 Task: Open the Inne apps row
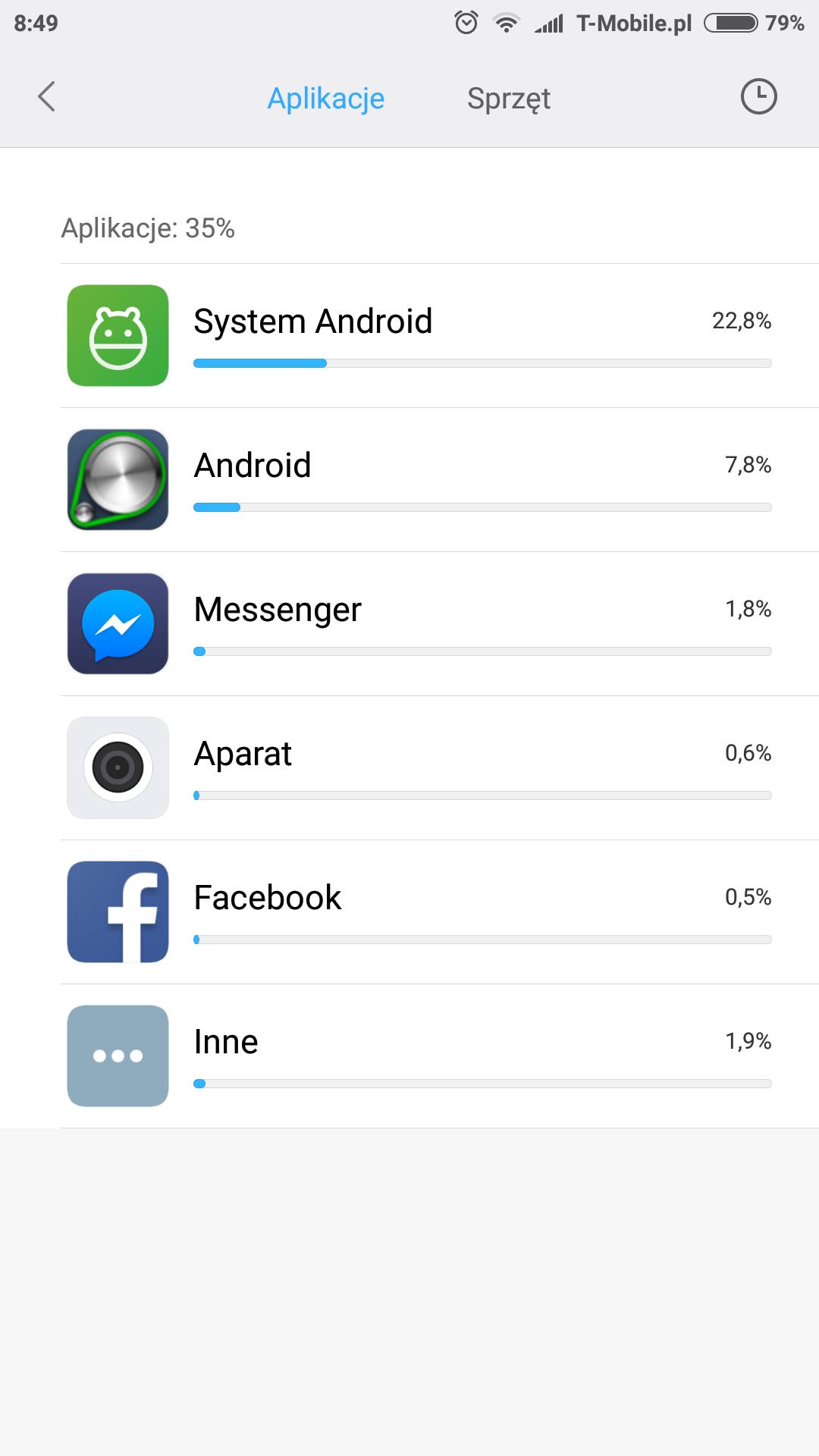[x=440, y=1056]
